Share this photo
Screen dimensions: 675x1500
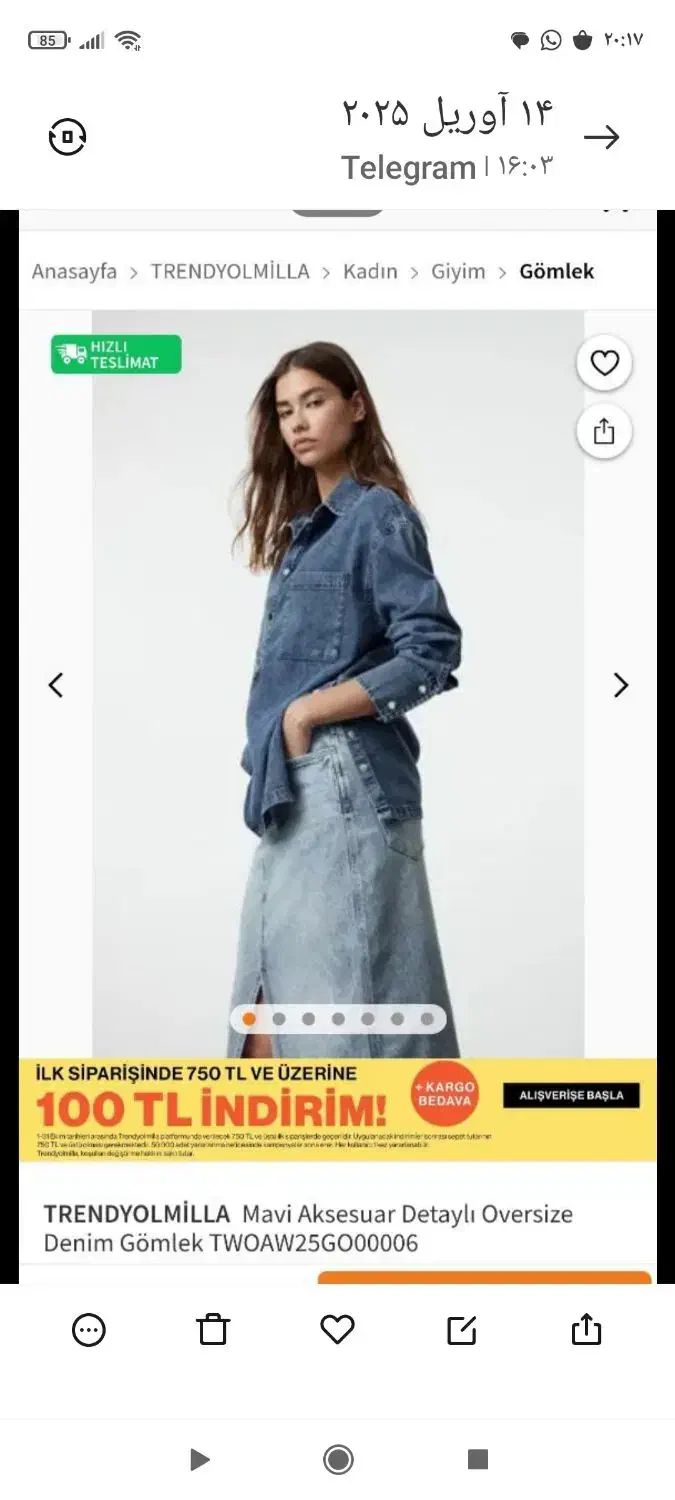[586, 1330]
